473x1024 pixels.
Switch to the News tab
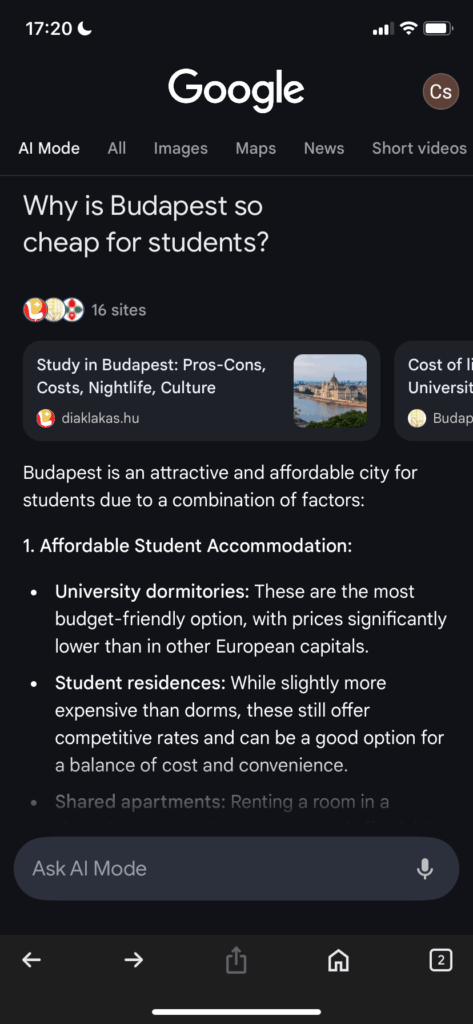pos(324,148)
